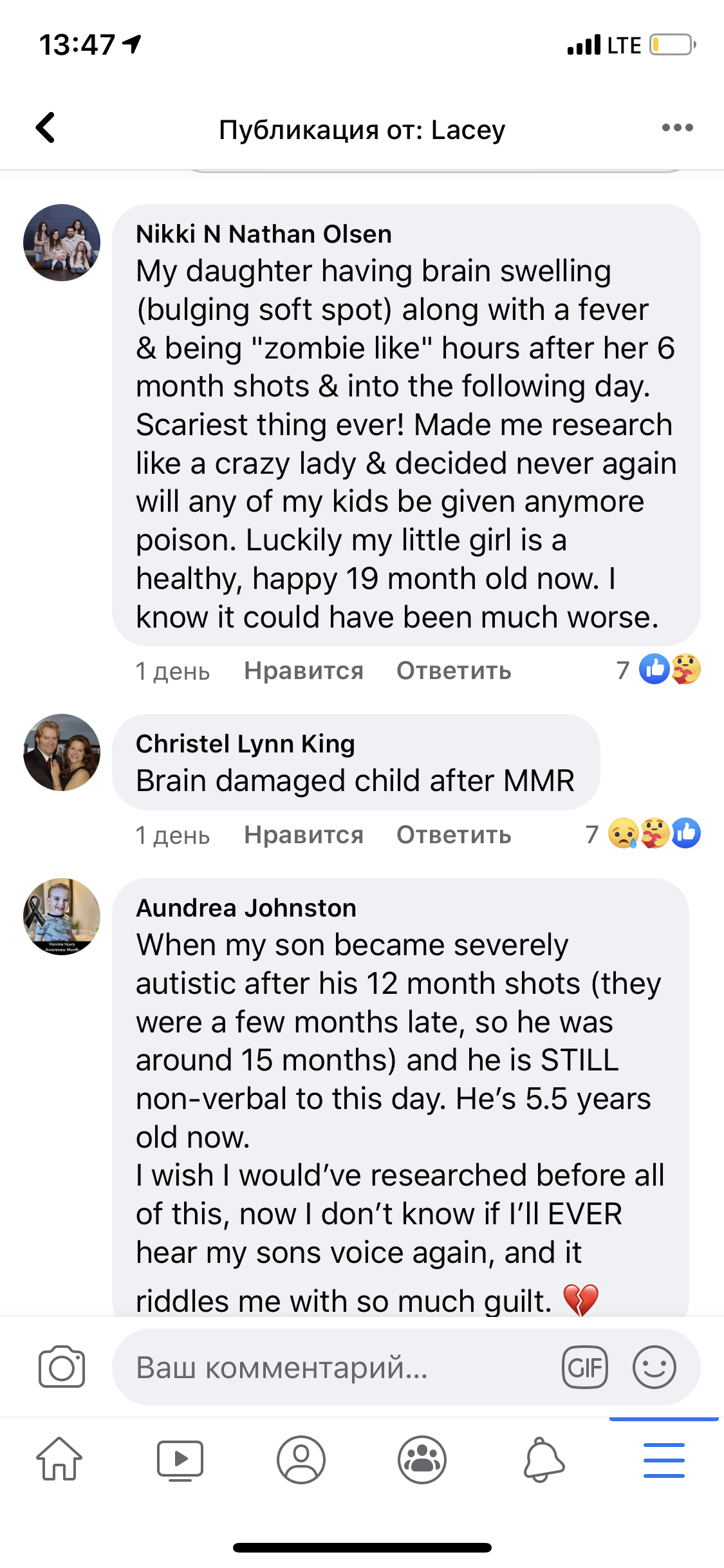
Task: Open Christel Lynn King's profile picture
Action: coord(62,752)
